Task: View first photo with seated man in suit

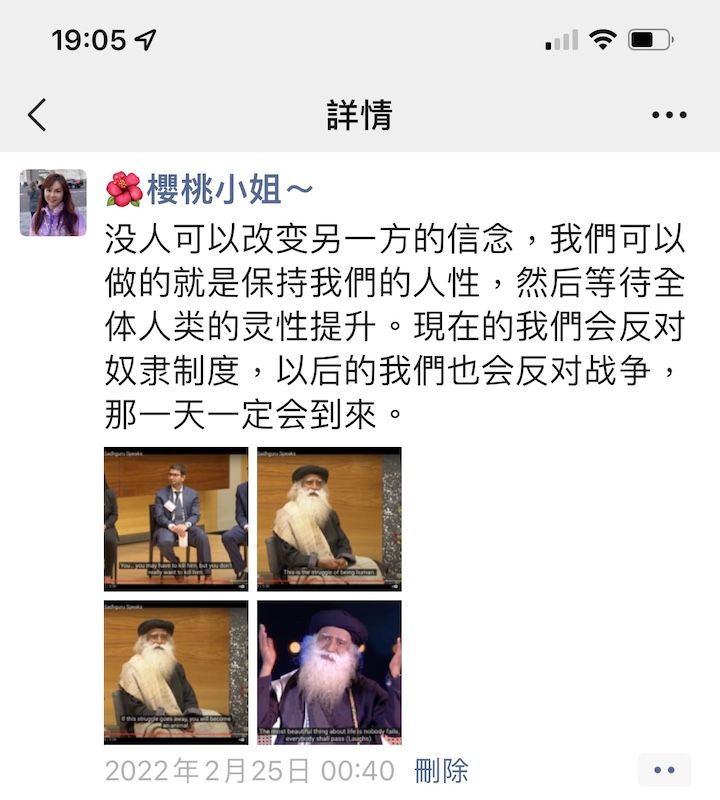Action: coord(176,520)
